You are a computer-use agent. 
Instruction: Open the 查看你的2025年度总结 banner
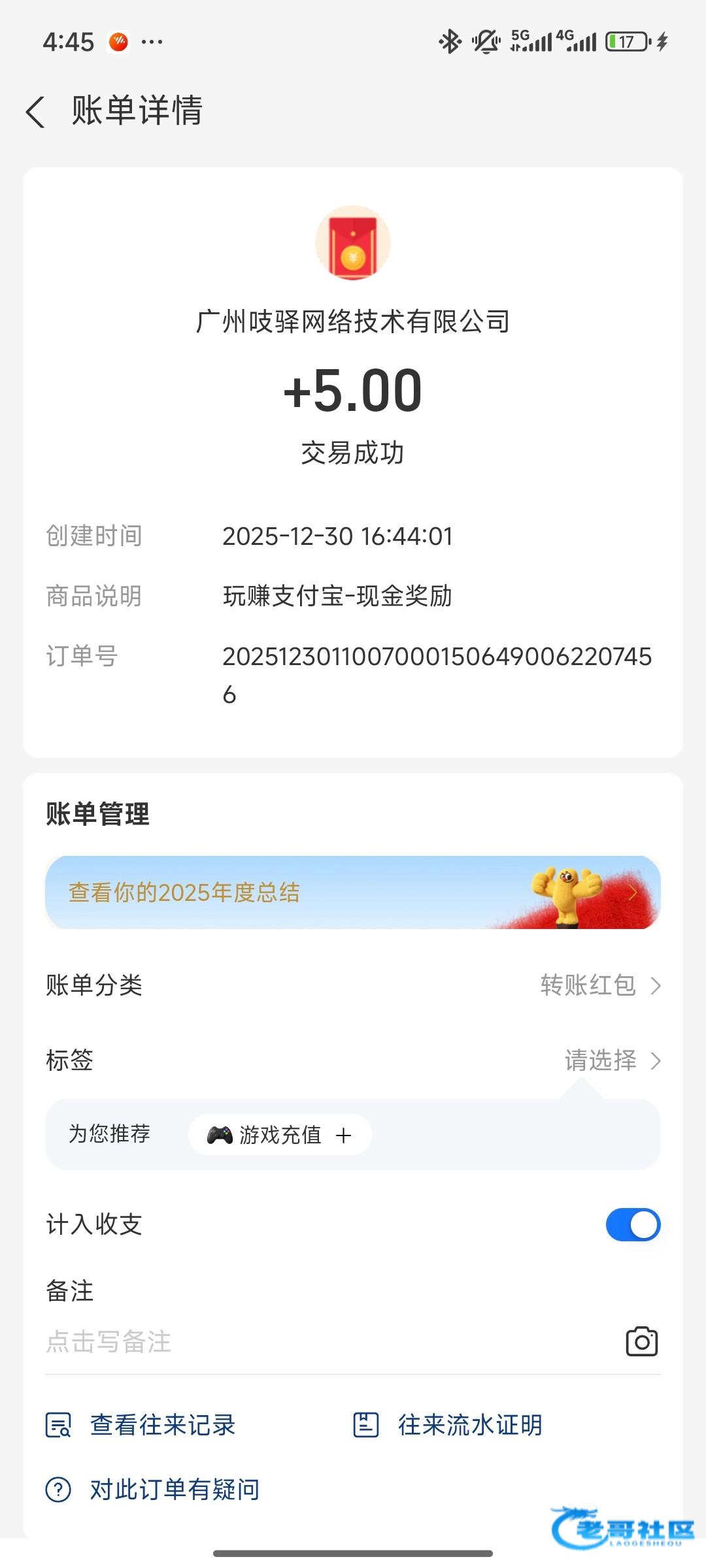[x=353, y=892]
